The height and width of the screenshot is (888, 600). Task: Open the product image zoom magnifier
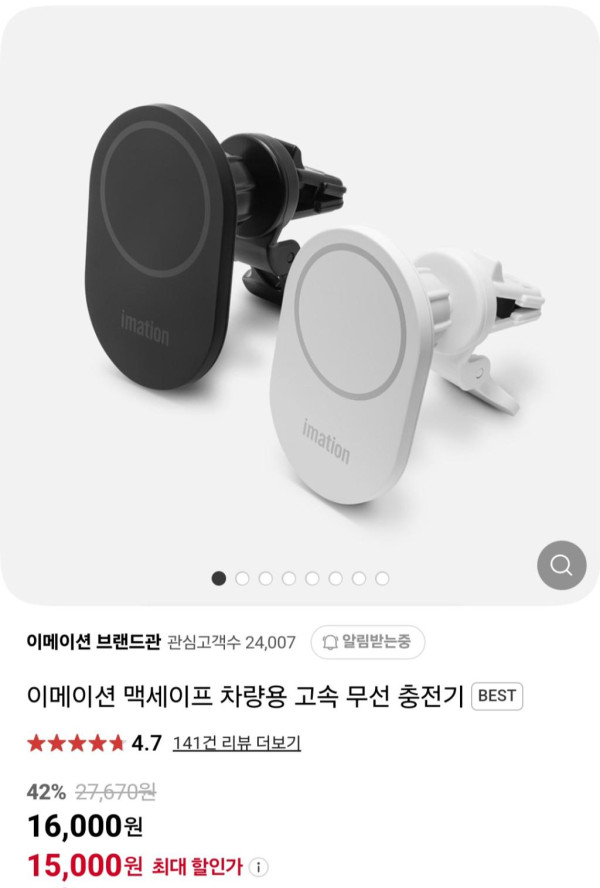pos(561,566)
